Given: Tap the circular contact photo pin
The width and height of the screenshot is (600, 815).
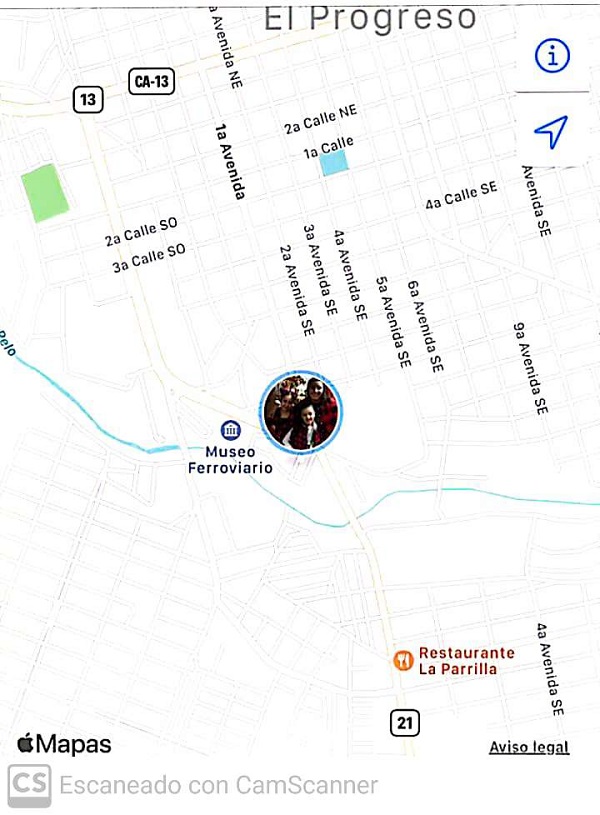Looking at the screenshot, I should click(x=301, y=412).
